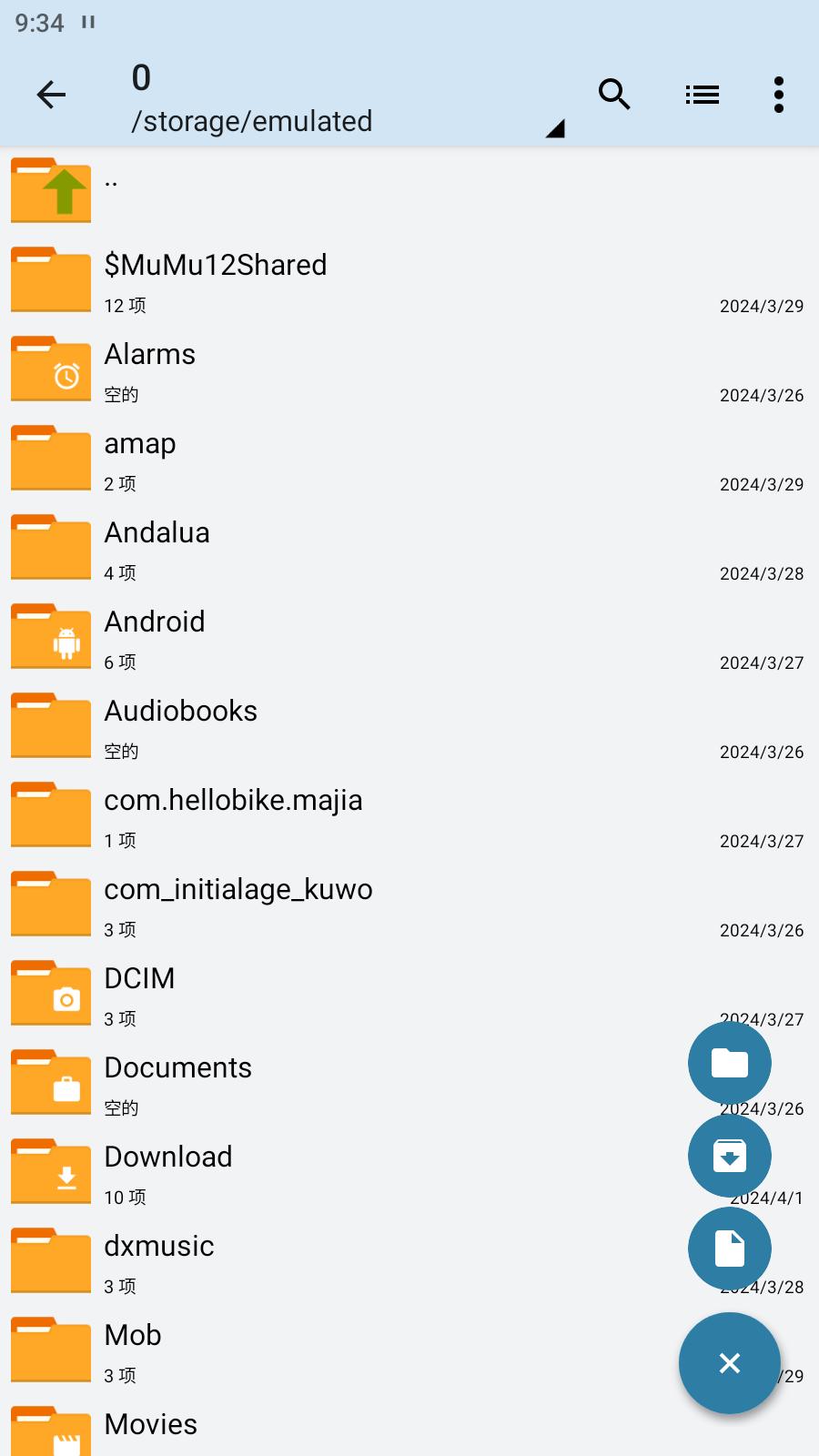
Task: Open the file search
Action: [x=614, y=95]
